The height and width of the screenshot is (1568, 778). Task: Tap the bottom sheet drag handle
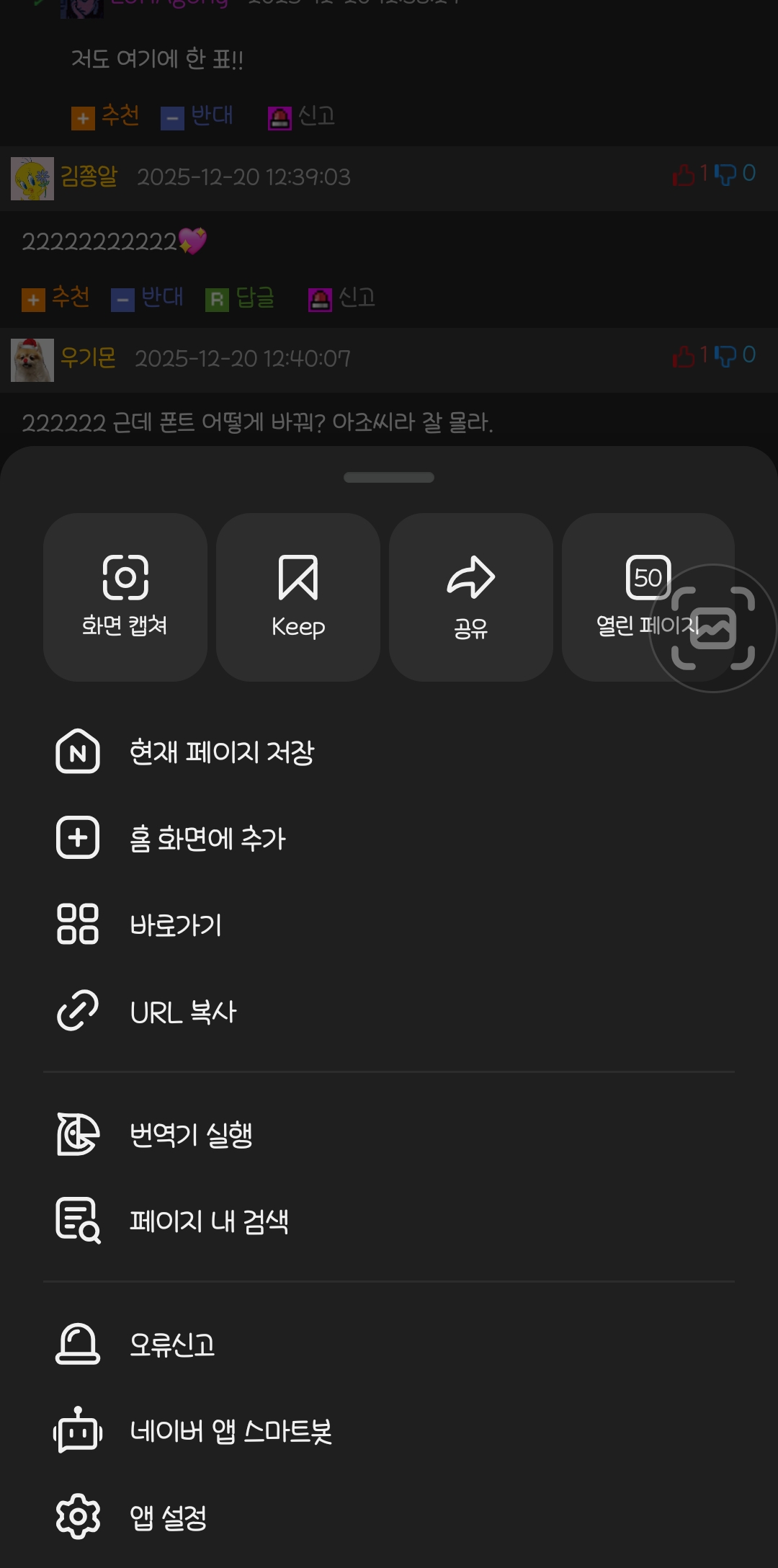tap(389, 477)
